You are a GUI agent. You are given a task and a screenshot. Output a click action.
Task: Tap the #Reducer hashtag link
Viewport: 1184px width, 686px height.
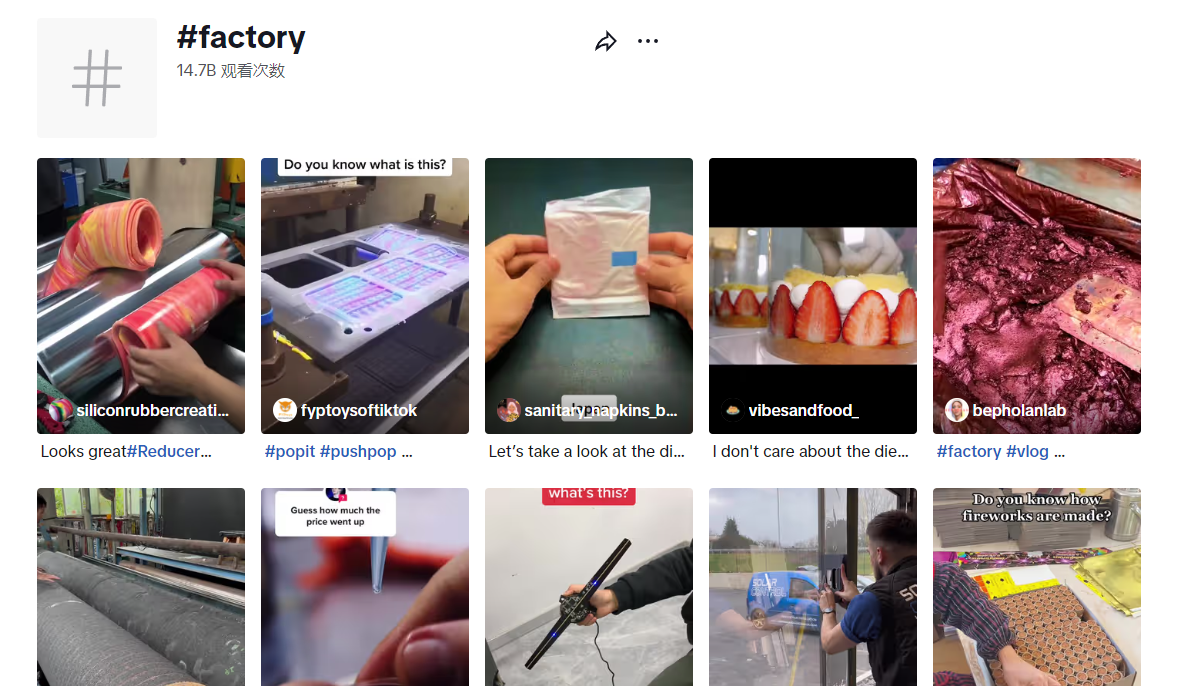pos(168,452)
